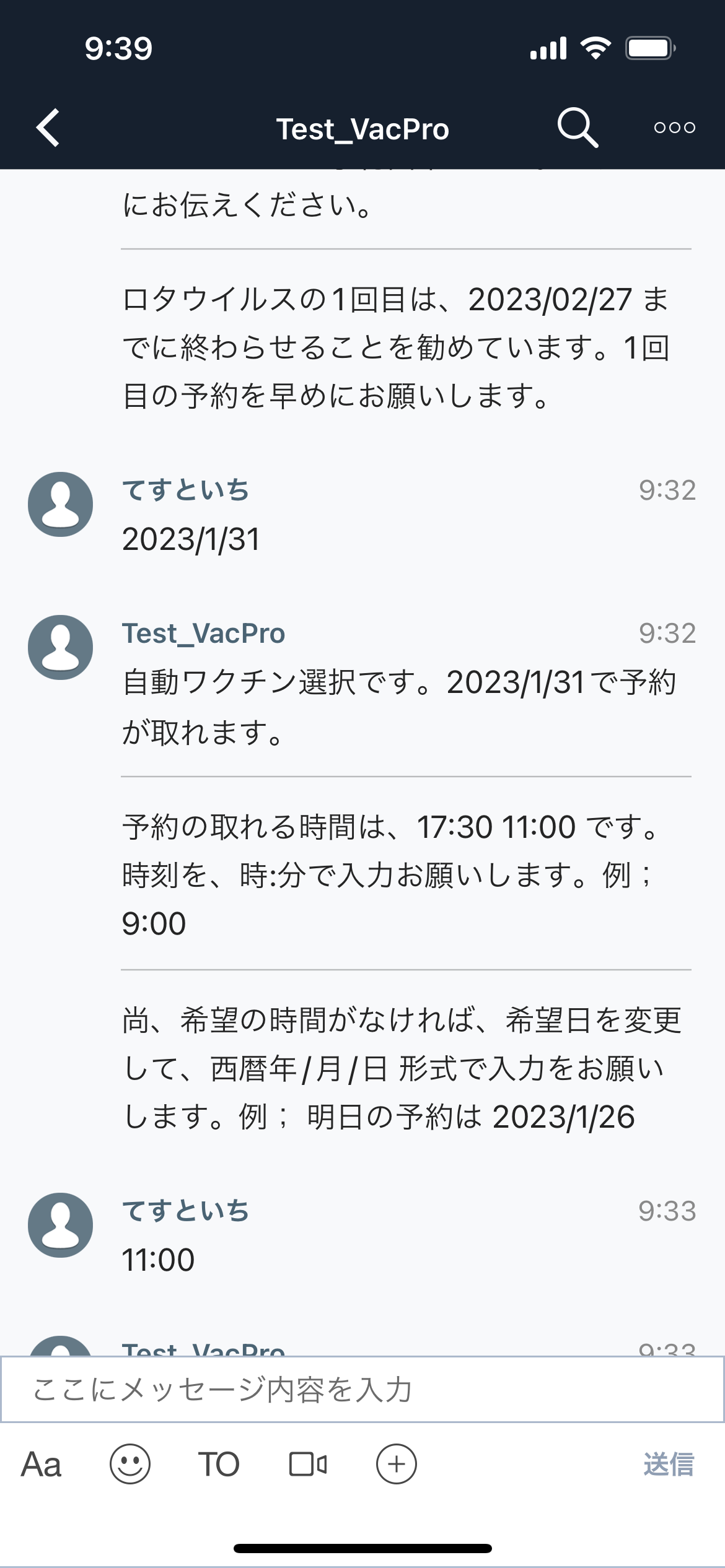The width and height of the screenshot is (725, 1568).
Task: Tap the TO mention button
Action: coord(219,1465)
